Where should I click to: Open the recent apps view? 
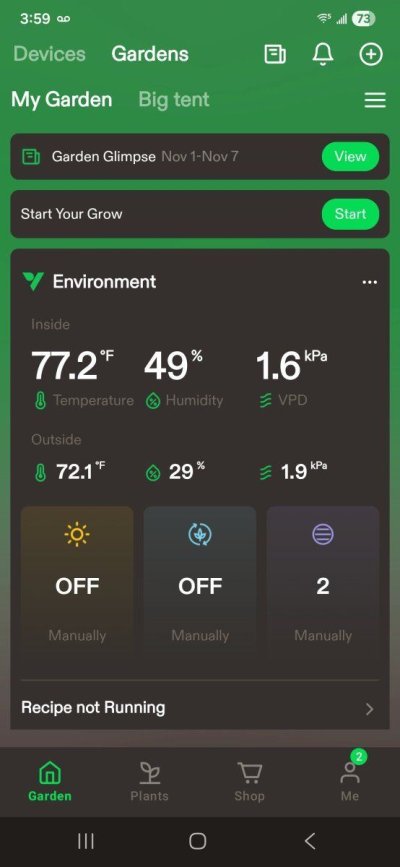pyautogui.click(x=85, y=841)
